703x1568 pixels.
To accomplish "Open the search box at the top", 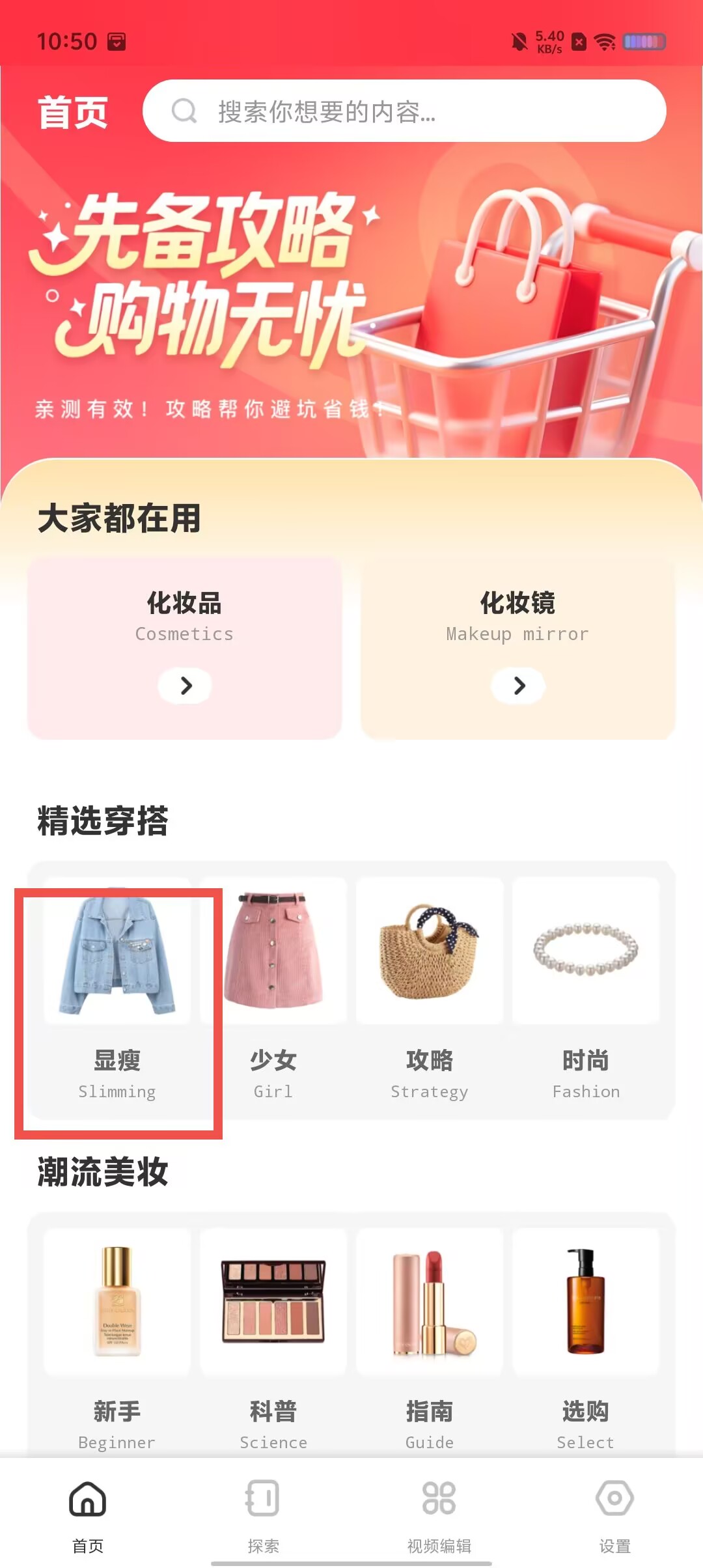I will click(x=404, y=111).
